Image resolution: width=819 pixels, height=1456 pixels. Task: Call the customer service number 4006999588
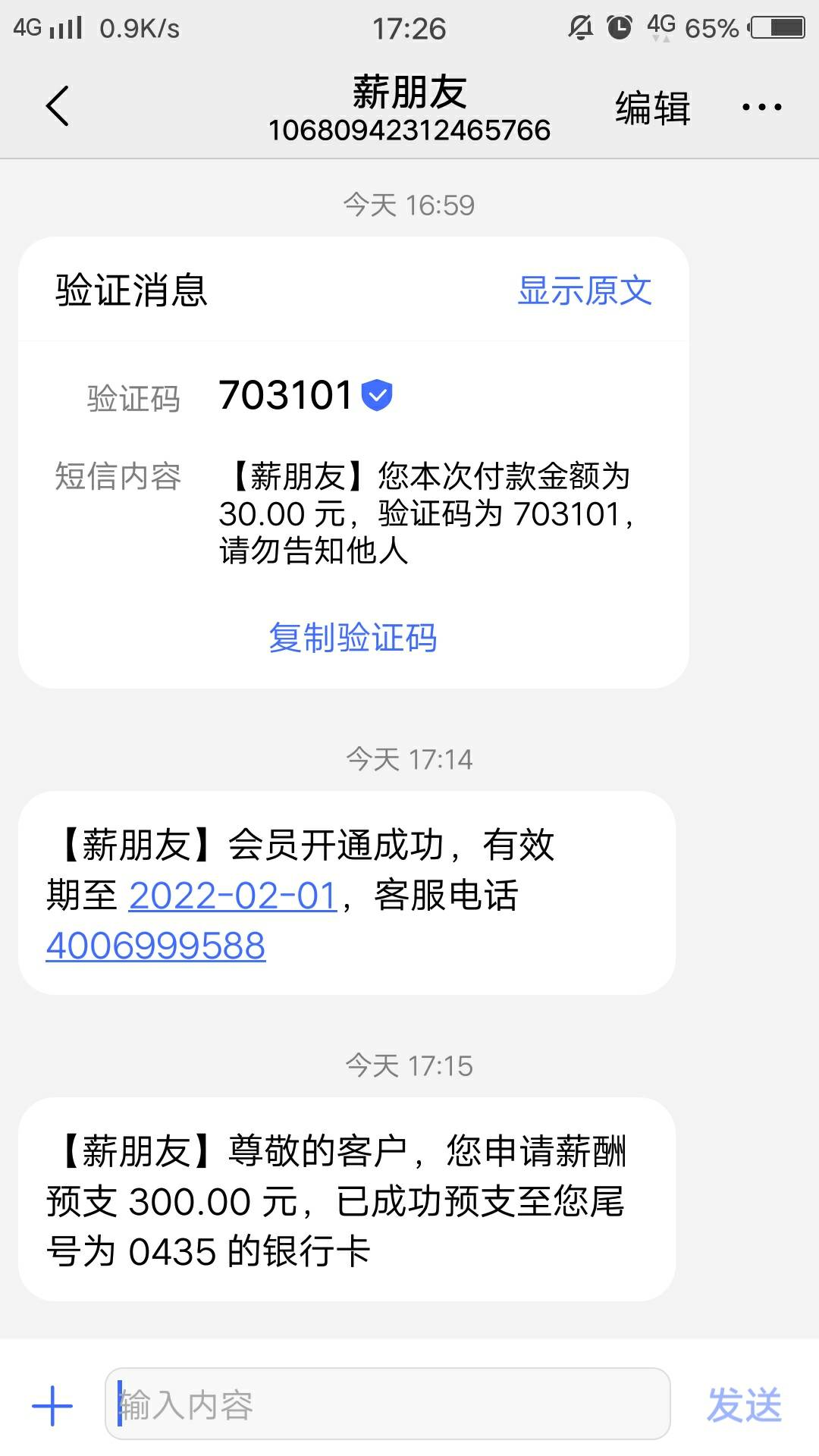click(155, 946)
